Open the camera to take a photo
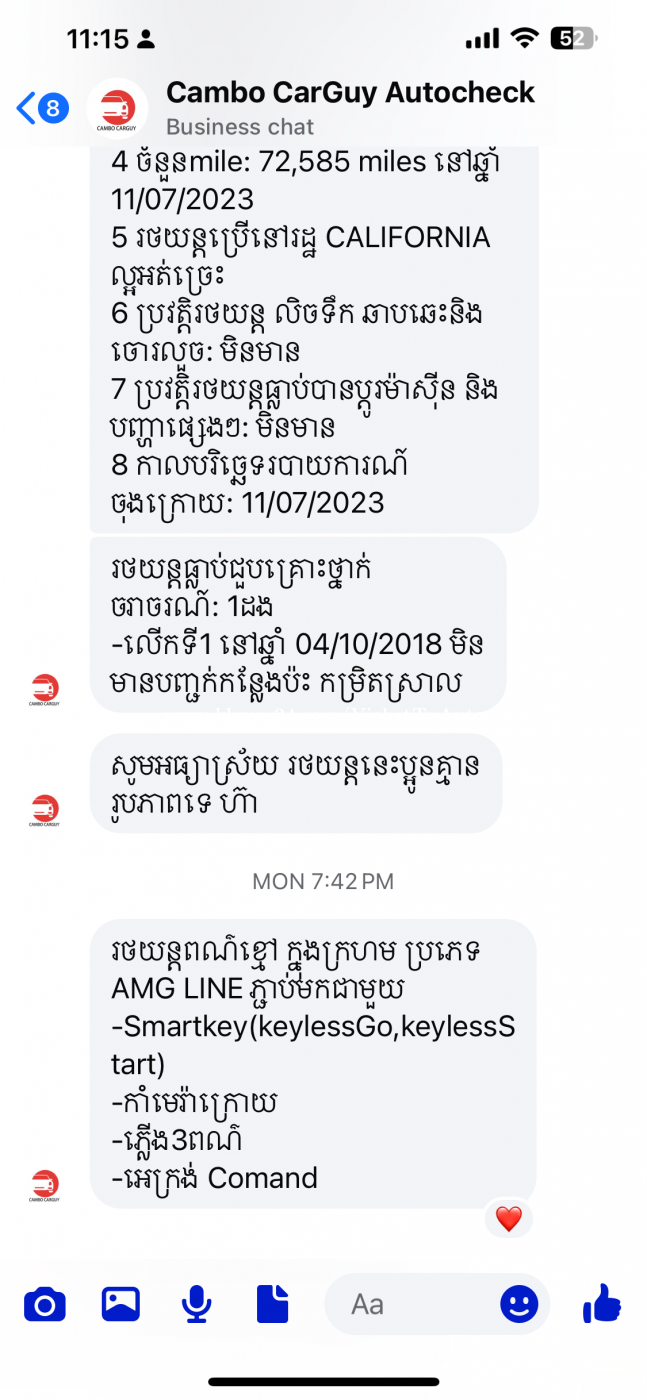 coord(45,1304)
